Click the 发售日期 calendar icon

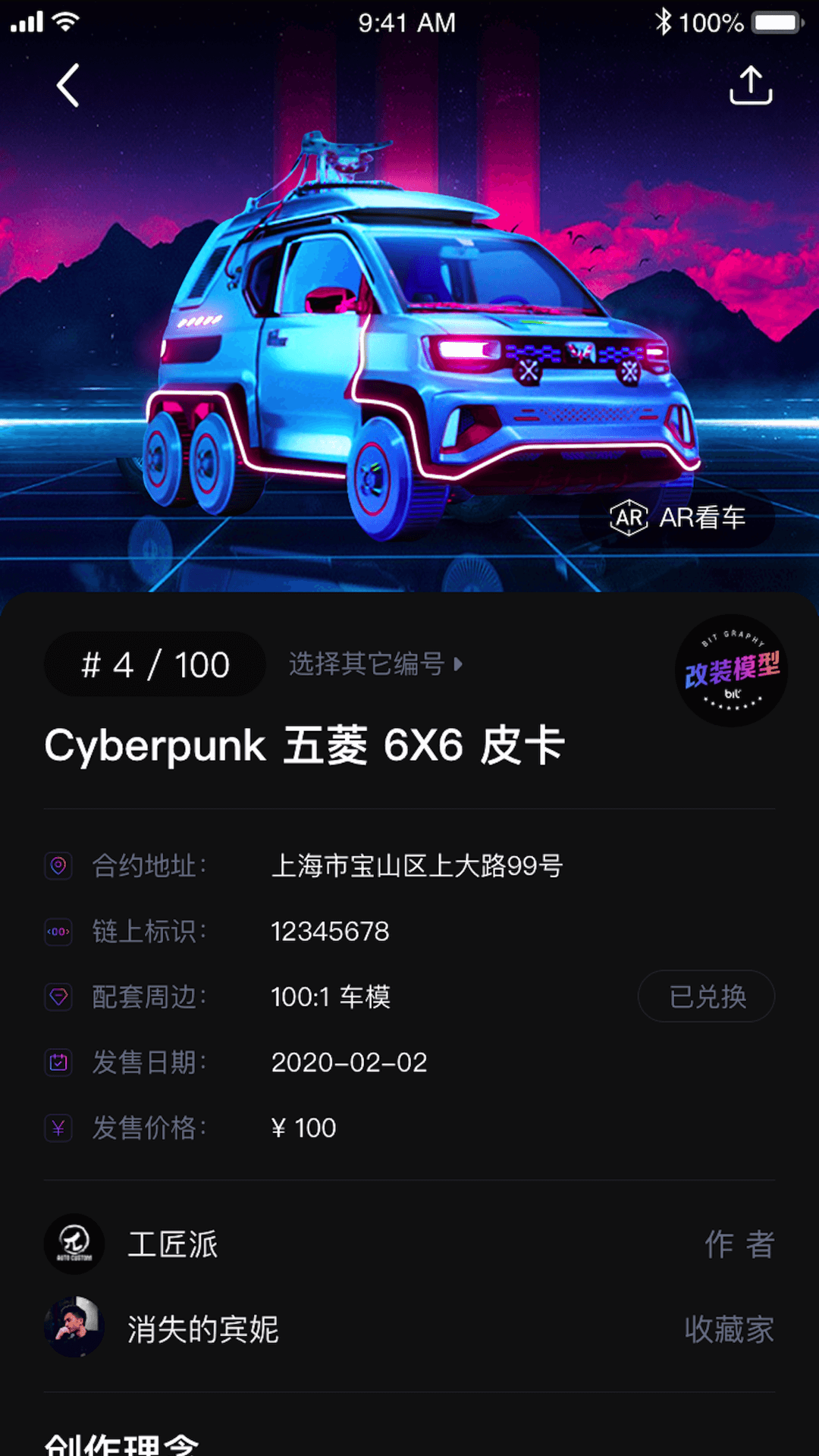[x=58, y=1062]
